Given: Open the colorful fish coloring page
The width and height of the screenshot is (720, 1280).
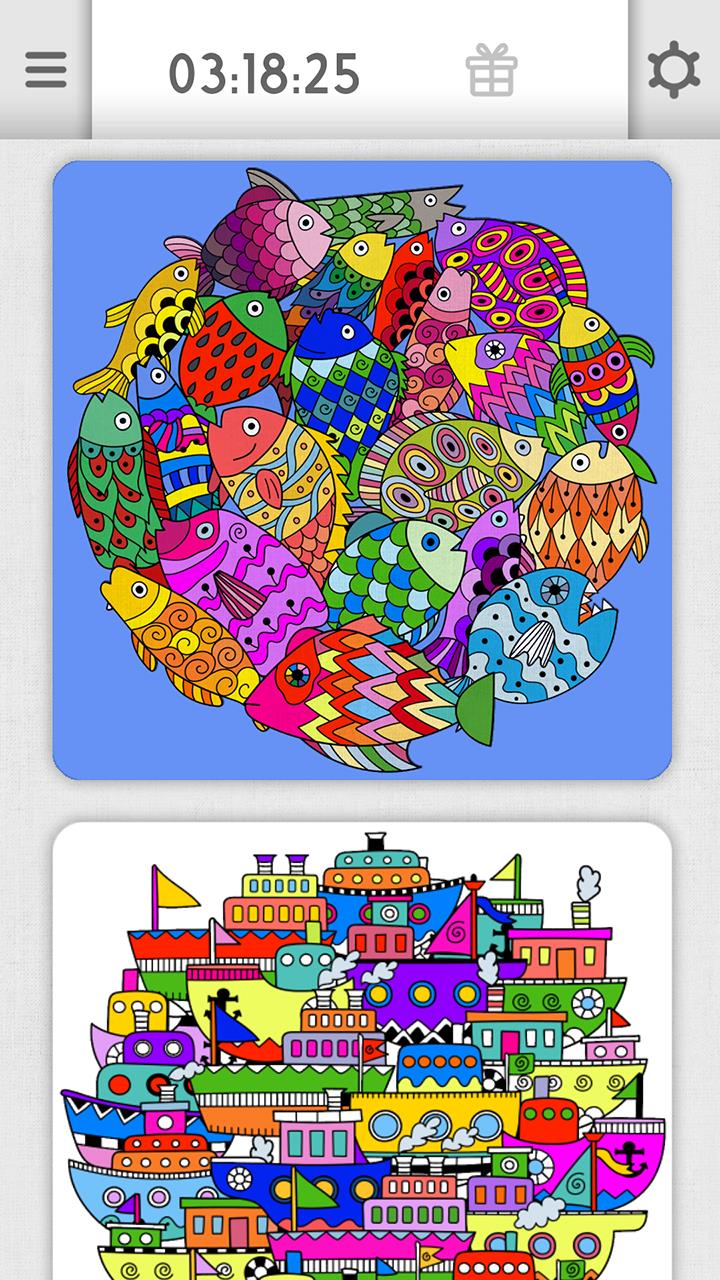Looking at the screenshot, I should coord(362,470).
